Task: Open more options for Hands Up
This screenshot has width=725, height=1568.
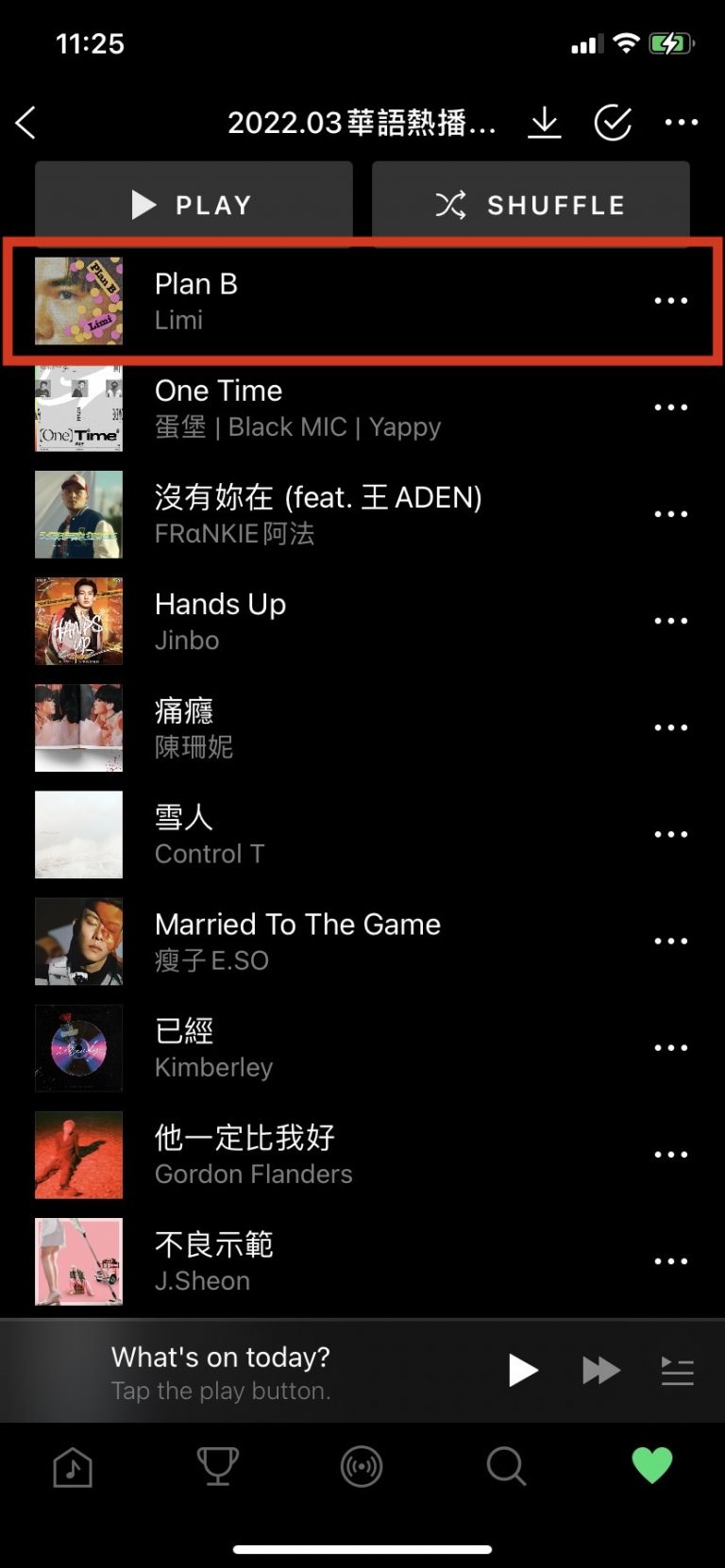Action: point(670,621)
